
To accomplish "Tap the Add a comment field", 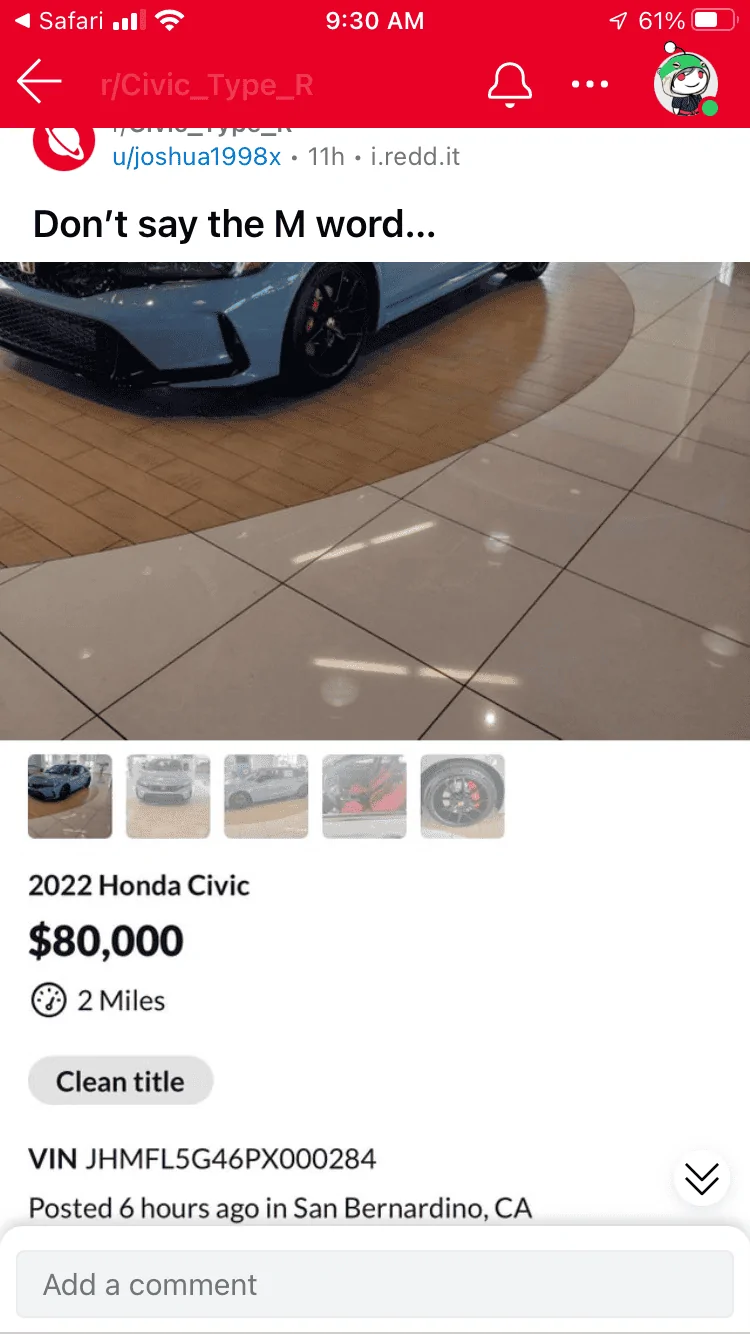I will click(x=375, y=1284).
